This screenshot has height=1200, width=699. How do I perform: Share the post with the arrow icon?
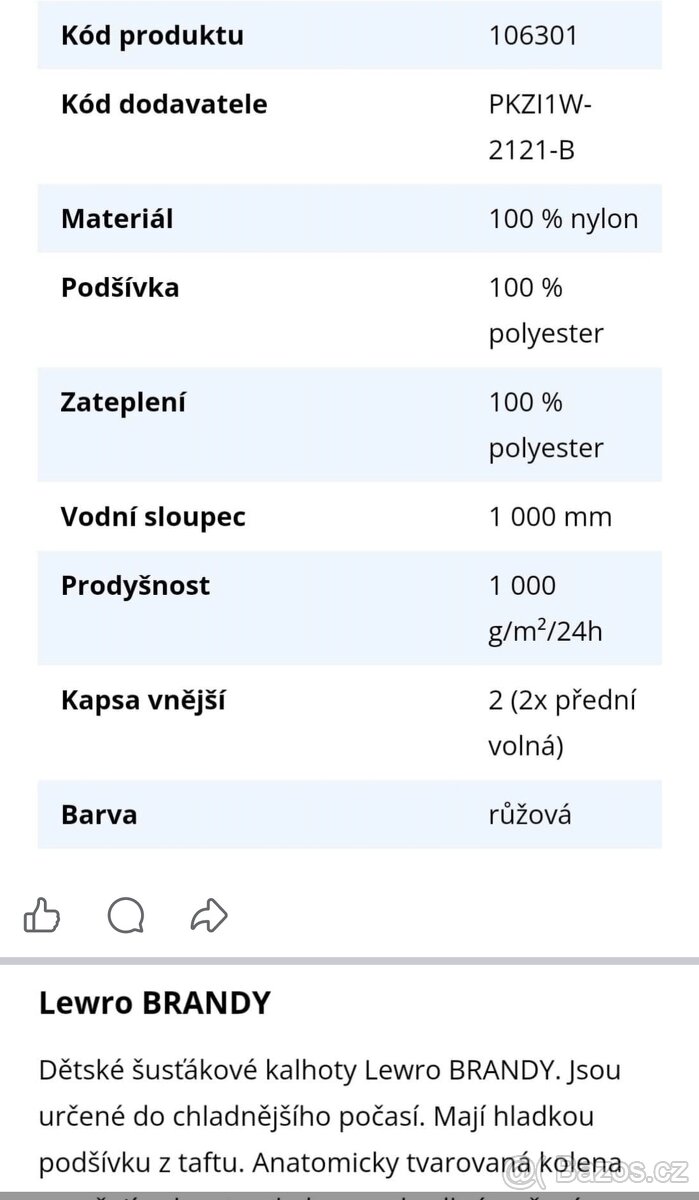(x=209, y=914)
